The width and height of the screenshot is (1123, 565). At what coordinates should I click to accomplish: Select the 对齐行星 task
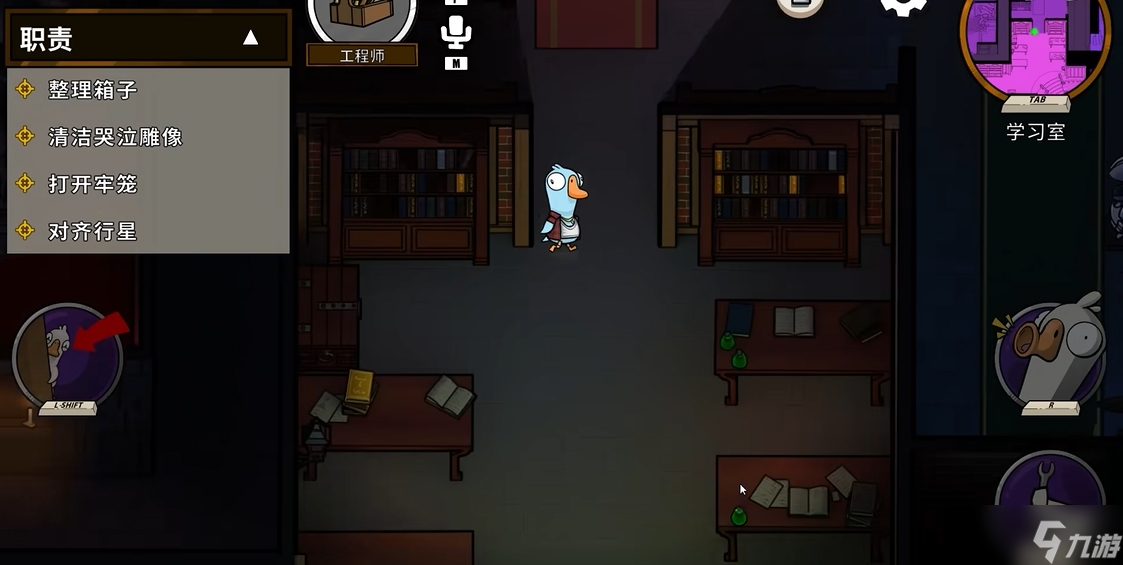(x=92, y=231)
